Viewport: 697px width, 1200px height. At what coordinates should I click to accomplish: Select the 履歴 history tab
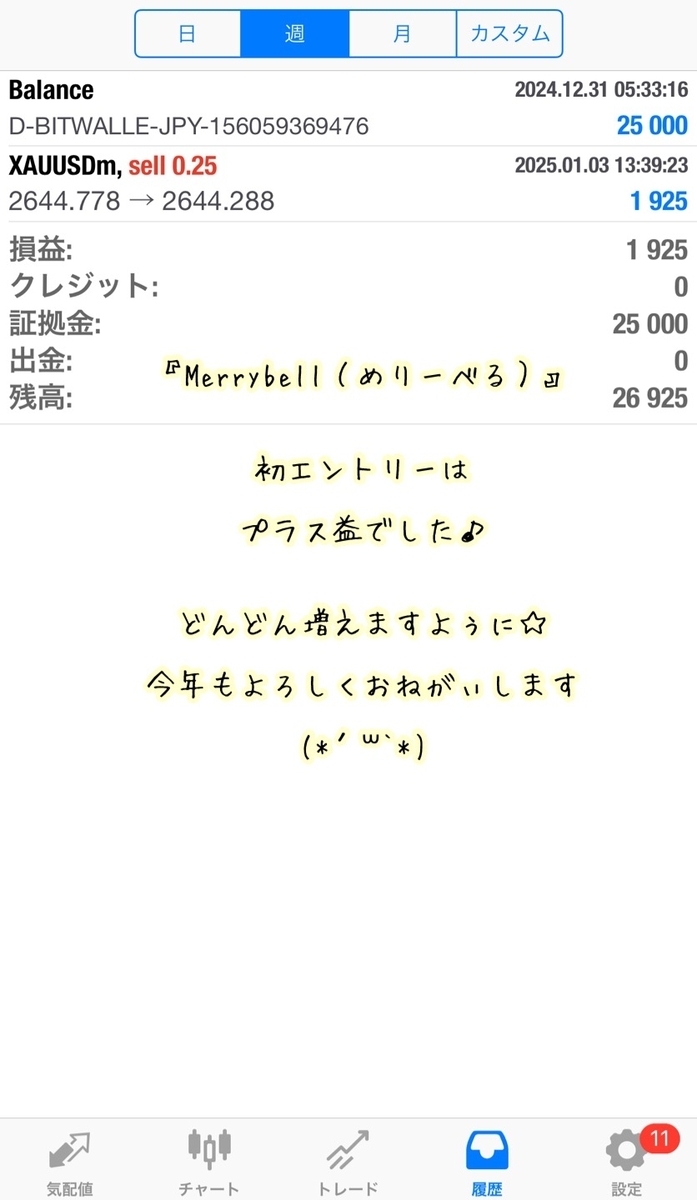coord(488,1162)
